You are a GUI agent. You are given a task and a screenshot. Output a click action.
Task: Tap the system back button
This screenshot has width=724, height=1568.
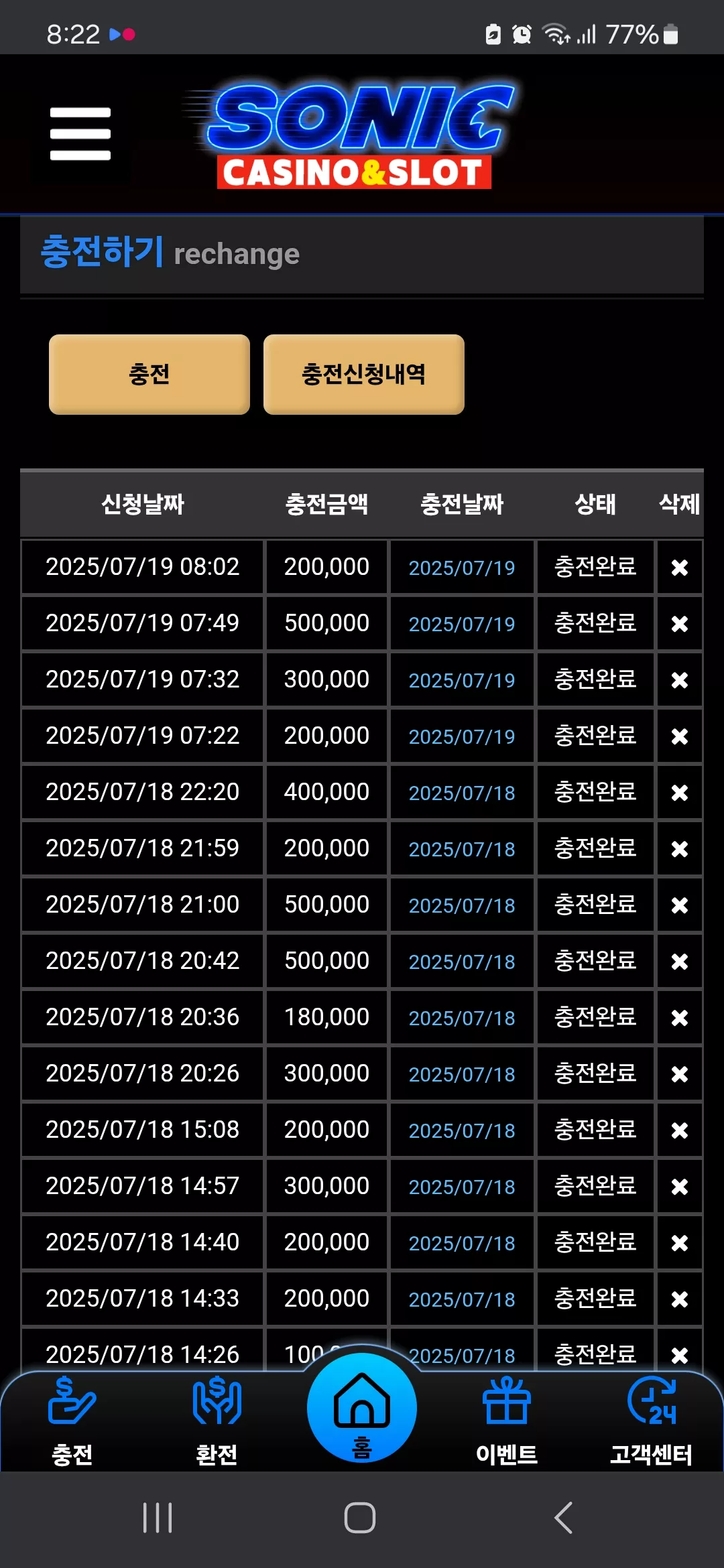click(x=564, y=1518)
